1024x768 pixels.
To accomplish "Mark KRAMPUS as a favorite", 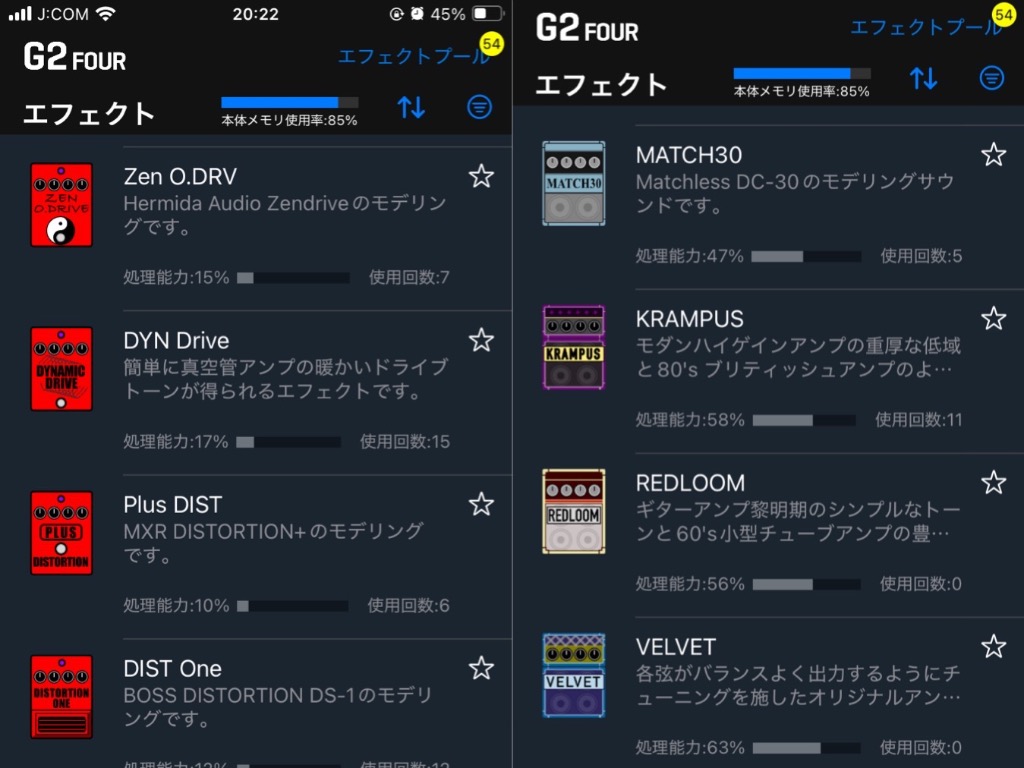I will coord(993,319).
